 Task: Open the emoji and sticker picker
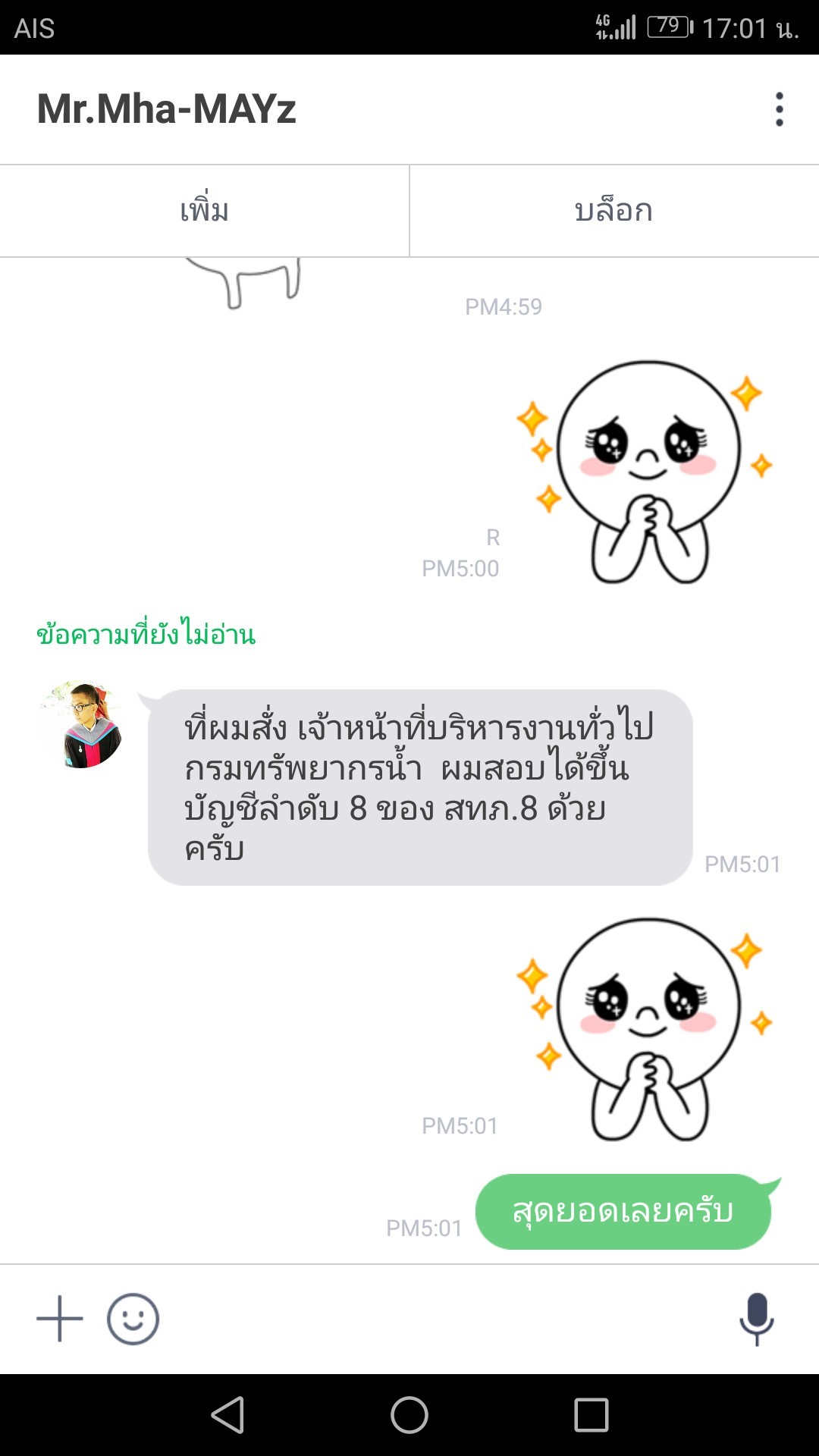[x=133, y=1319]
